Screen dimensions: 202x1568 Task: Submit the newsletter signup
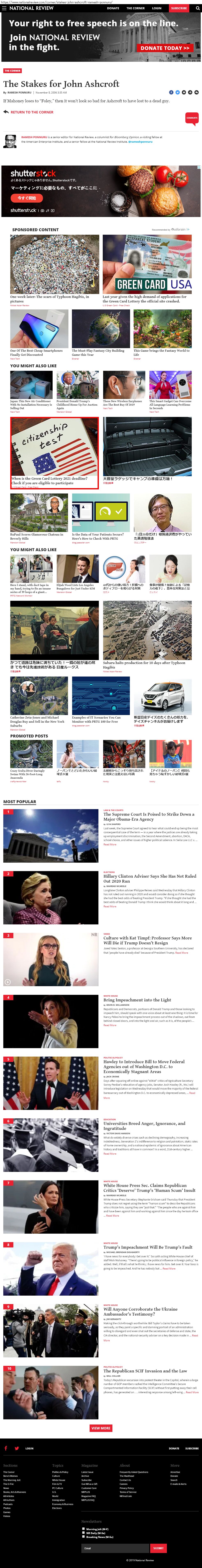tap(158, 1548)
